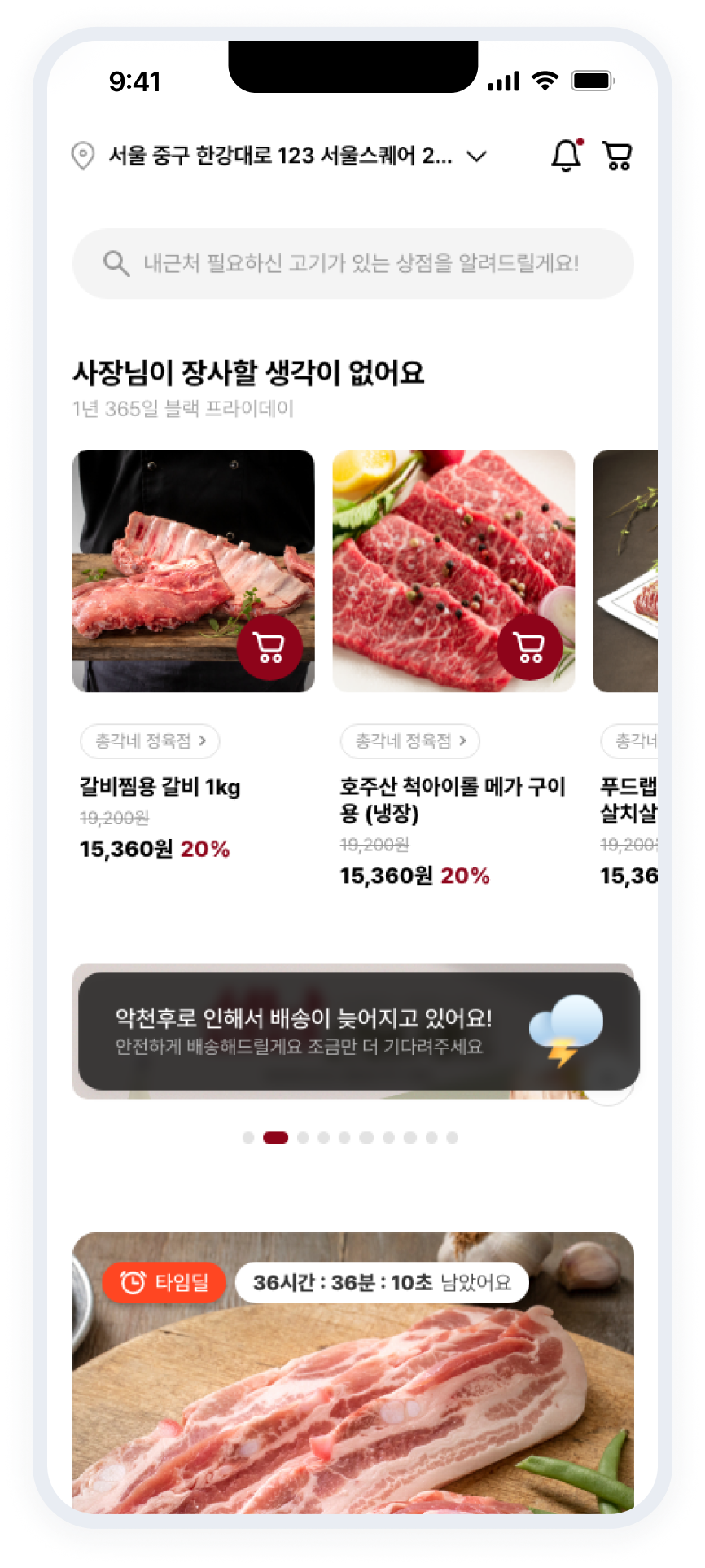Open the notifications bell
The height and width of the screenshot is (1568, 705).
coord(567,155)
